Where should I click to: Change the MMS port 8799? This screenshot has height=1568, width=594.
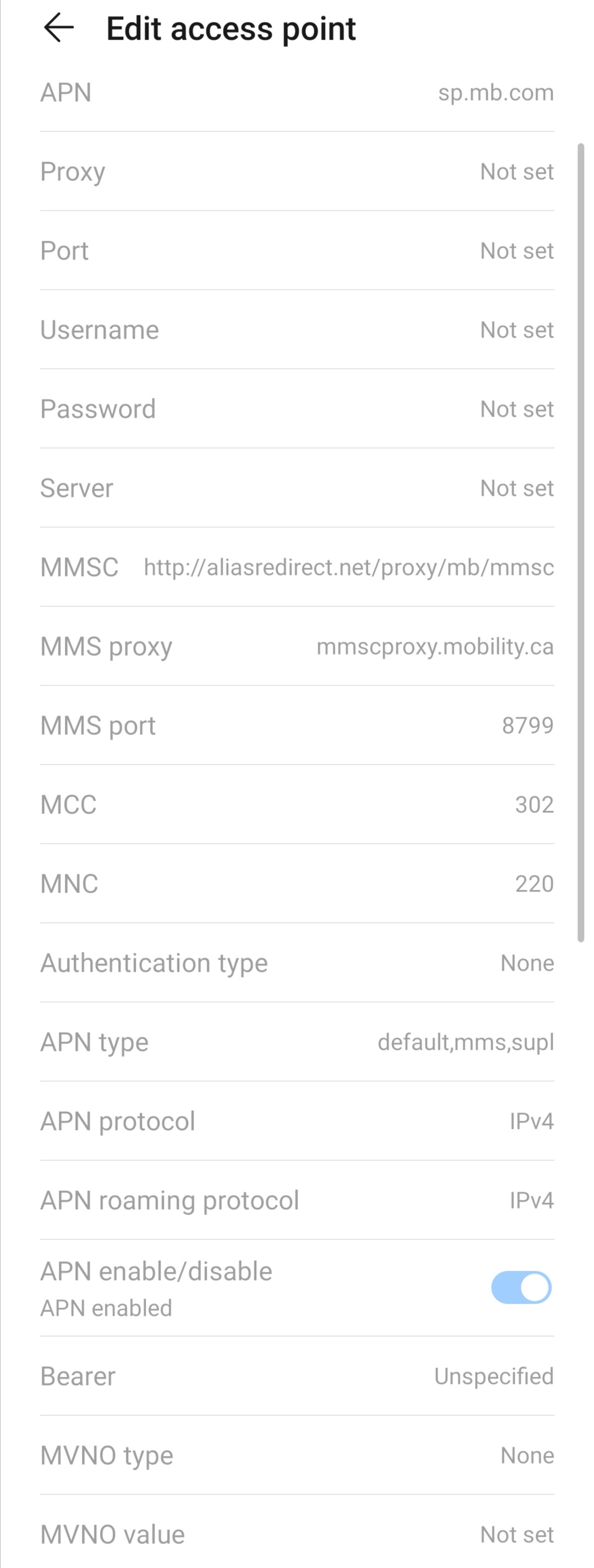pos(296,725)
